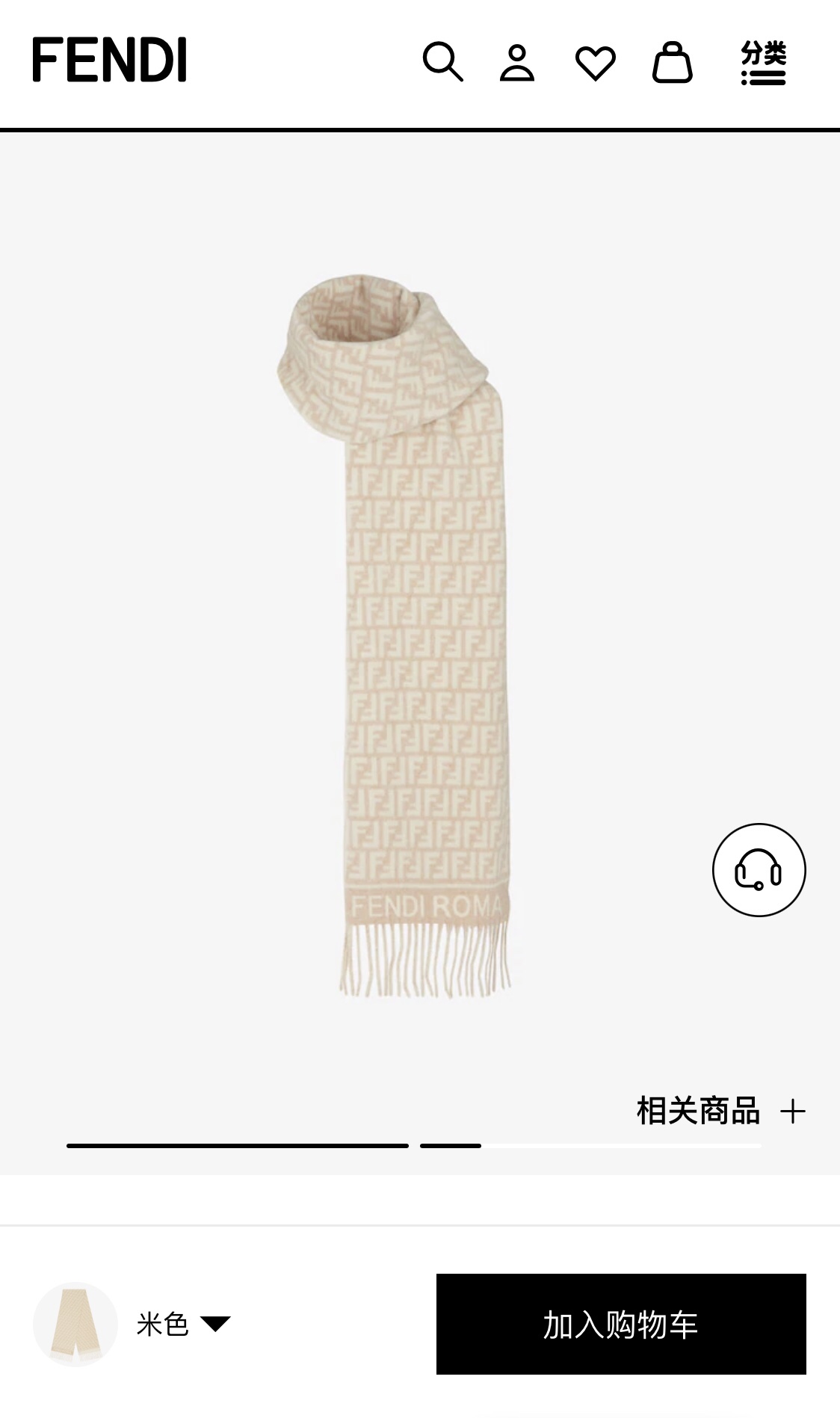840x1418 pixels.
Task: Open the search magnifier icon
Action: click(443, 62)
